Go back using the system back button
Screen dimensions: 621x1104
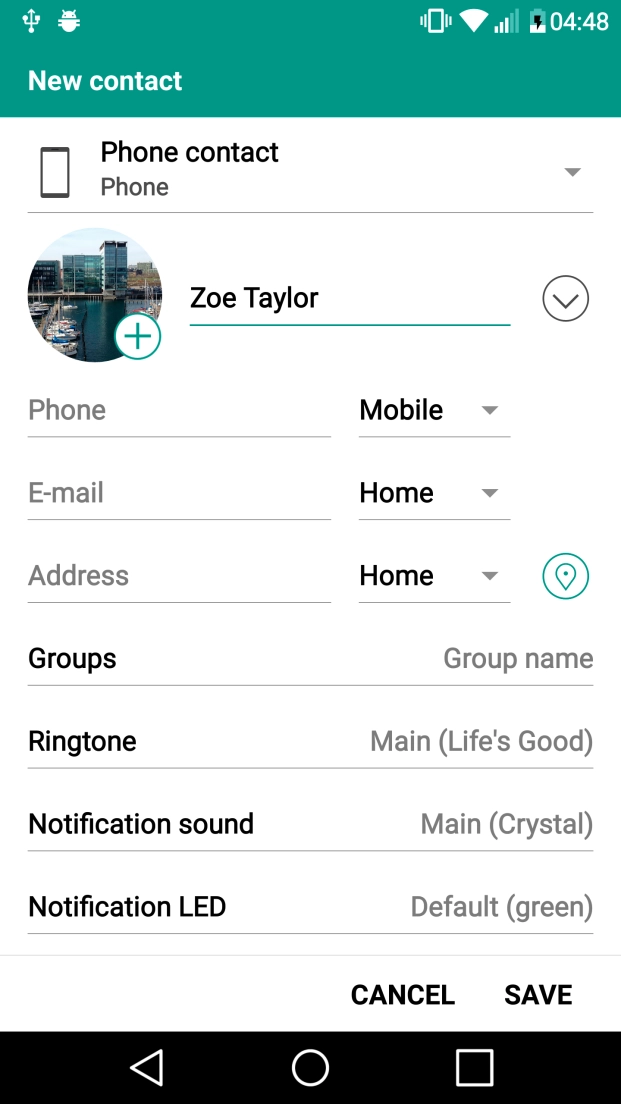[x=147, y=1067]
